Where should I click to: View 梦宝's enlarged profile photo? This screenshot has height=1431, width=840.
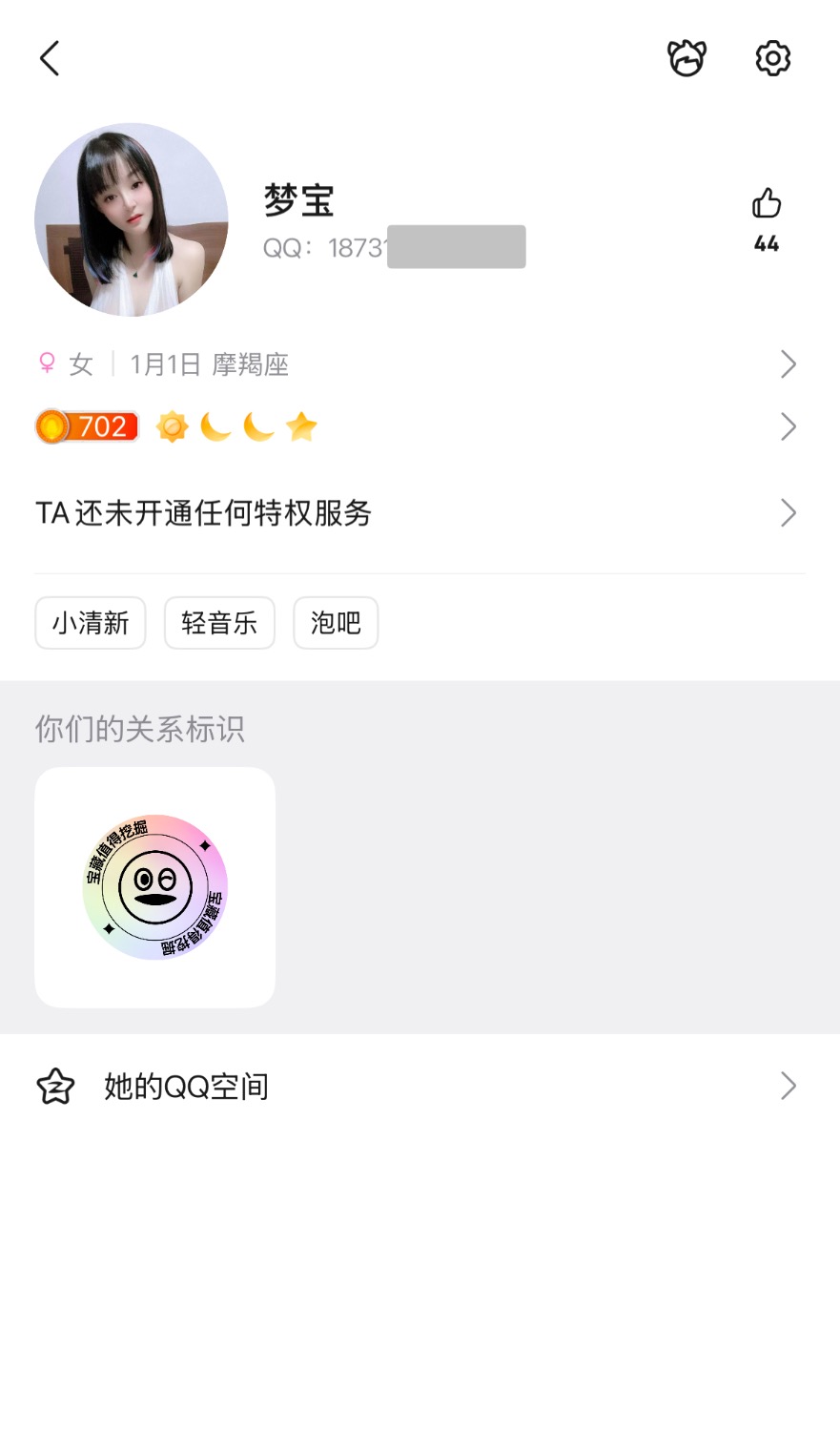(132, 219)
